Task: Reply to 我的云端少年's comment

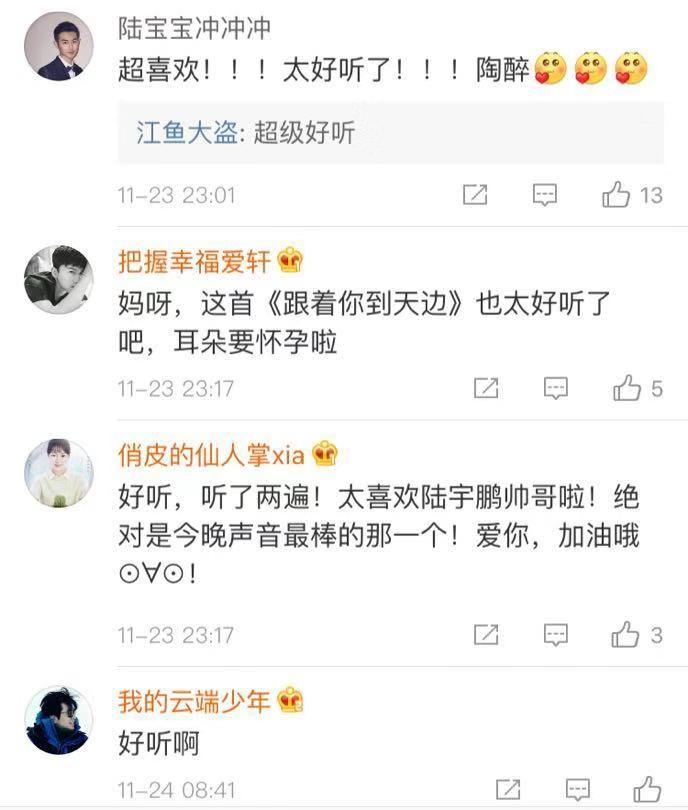Action: tap(577, 788)
